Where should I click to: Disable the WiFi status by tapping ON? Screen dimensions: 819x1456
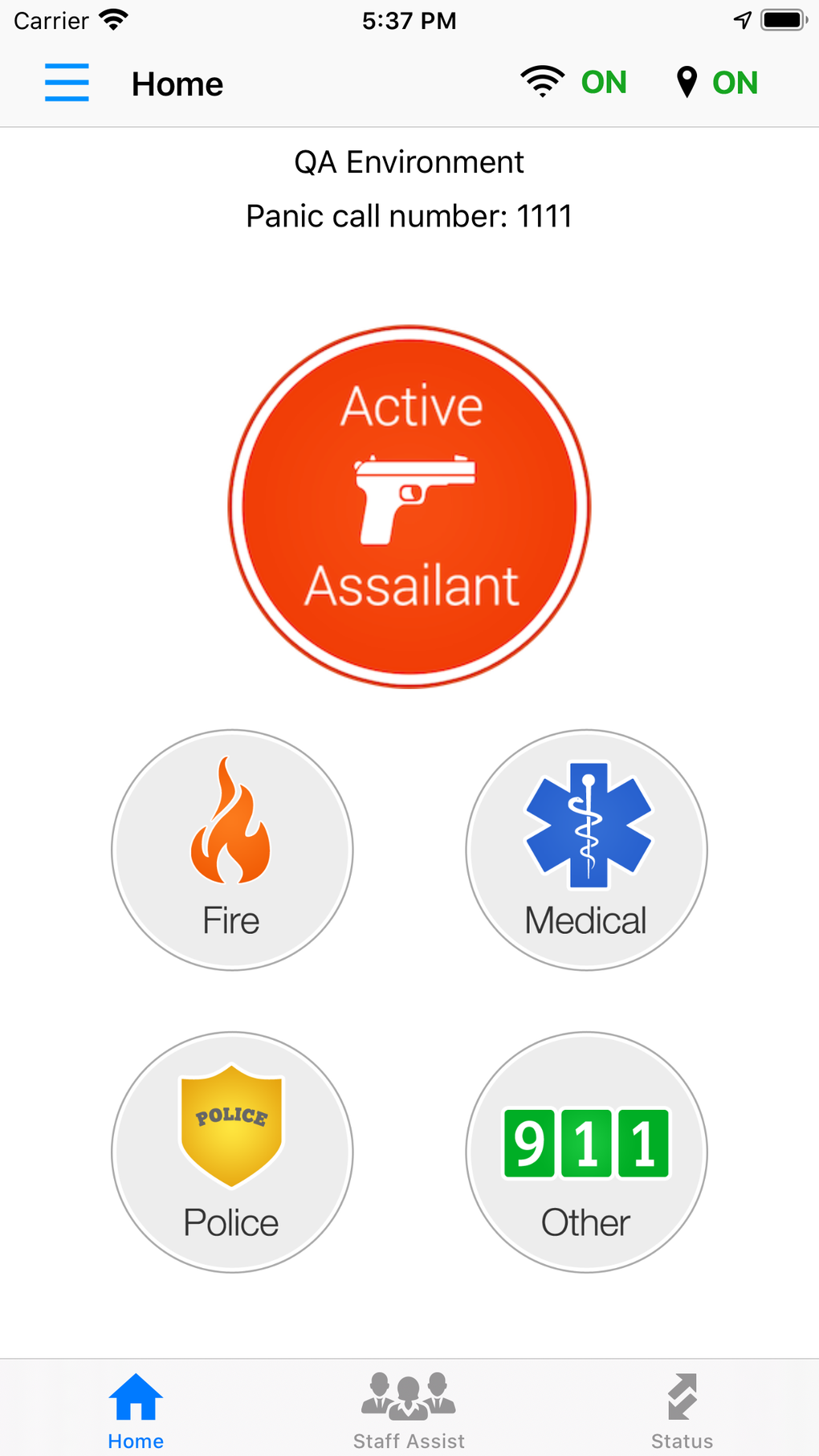604,81
